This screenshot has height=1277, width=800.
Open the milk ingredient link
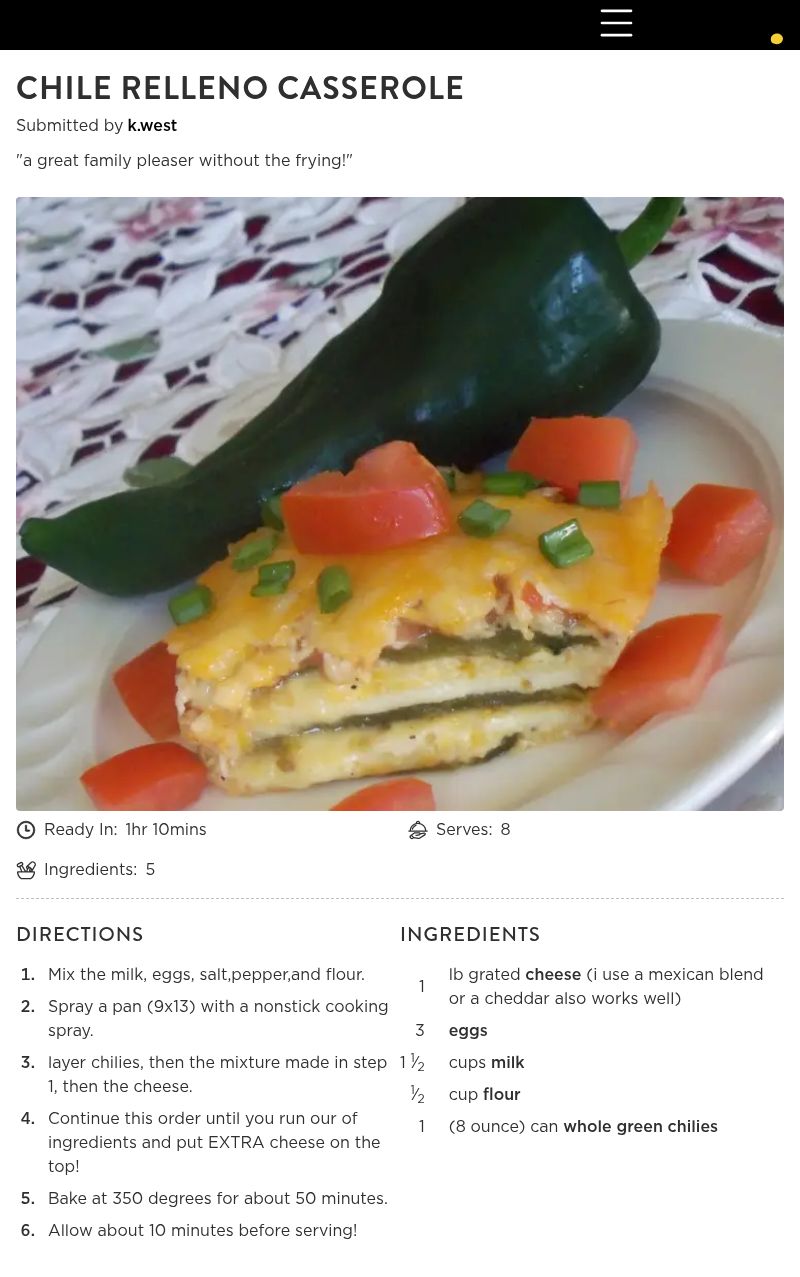tap(507, 1062)
